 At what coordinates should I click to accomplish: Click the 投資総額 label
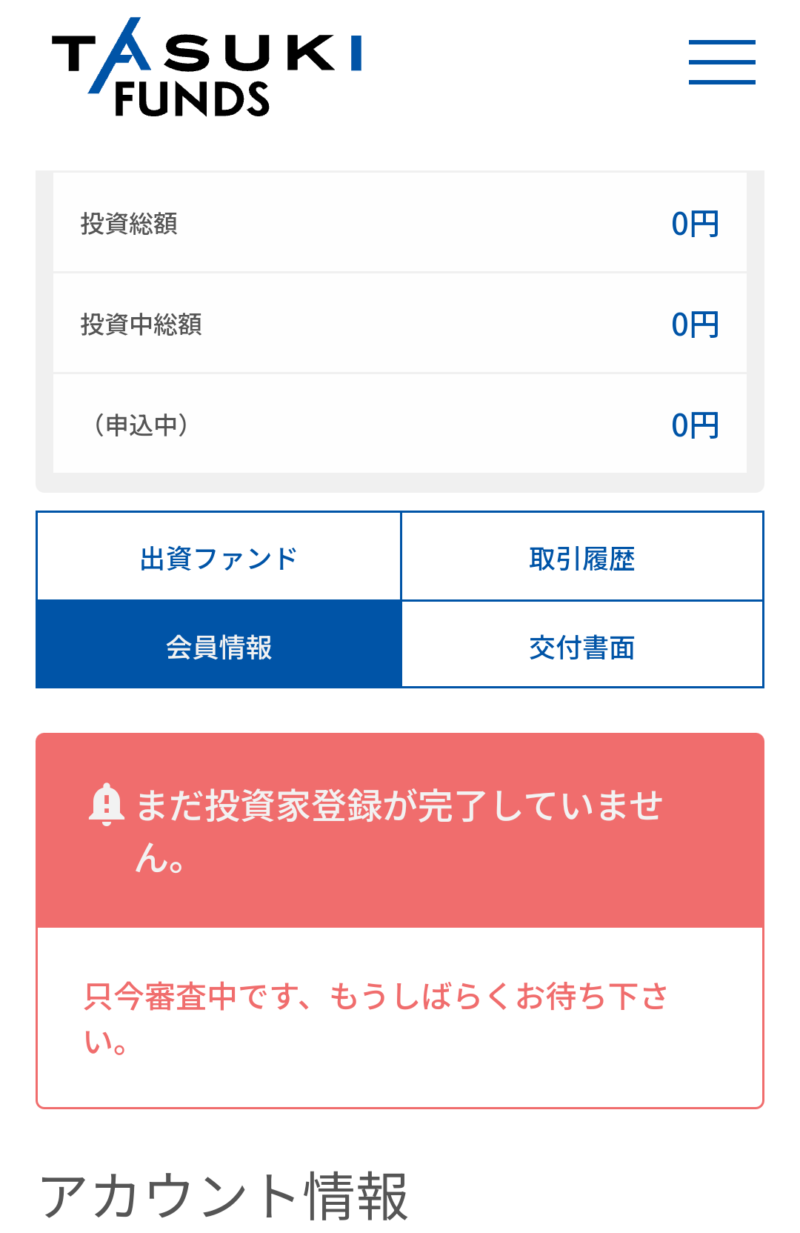130,223
